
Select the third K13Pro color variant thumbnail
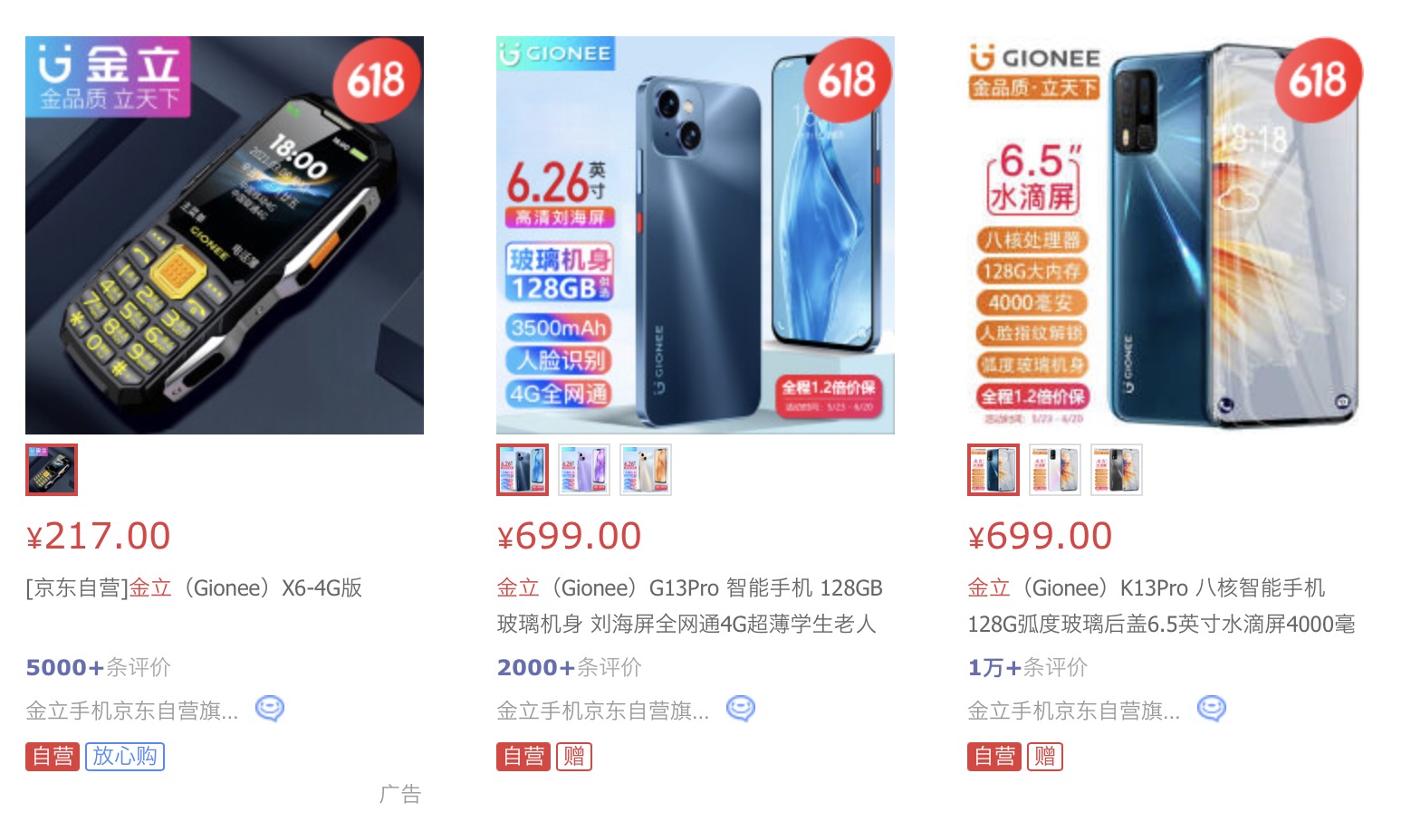coord(1117,470)
